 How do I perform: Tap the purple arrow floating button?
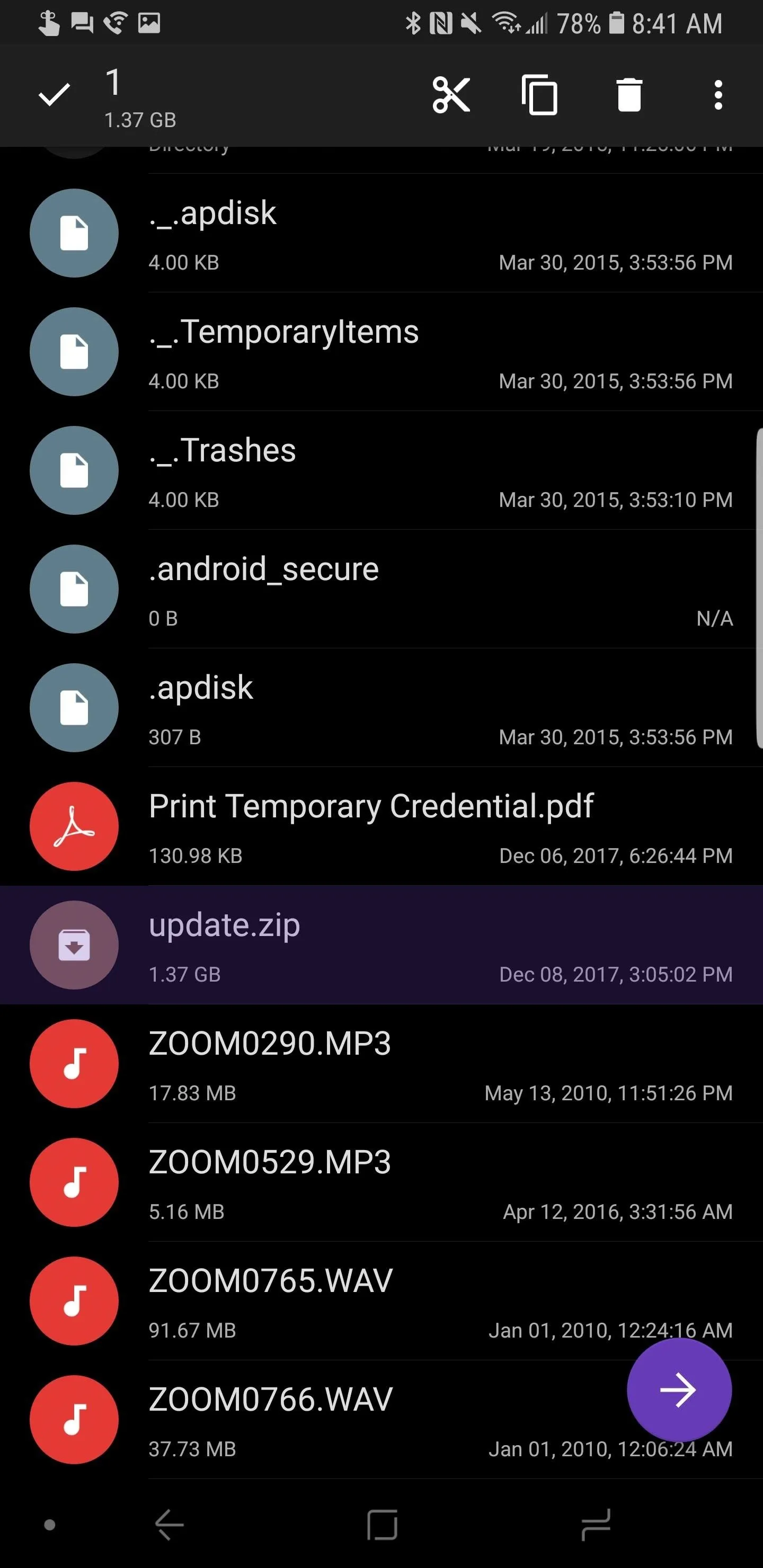679,1389
